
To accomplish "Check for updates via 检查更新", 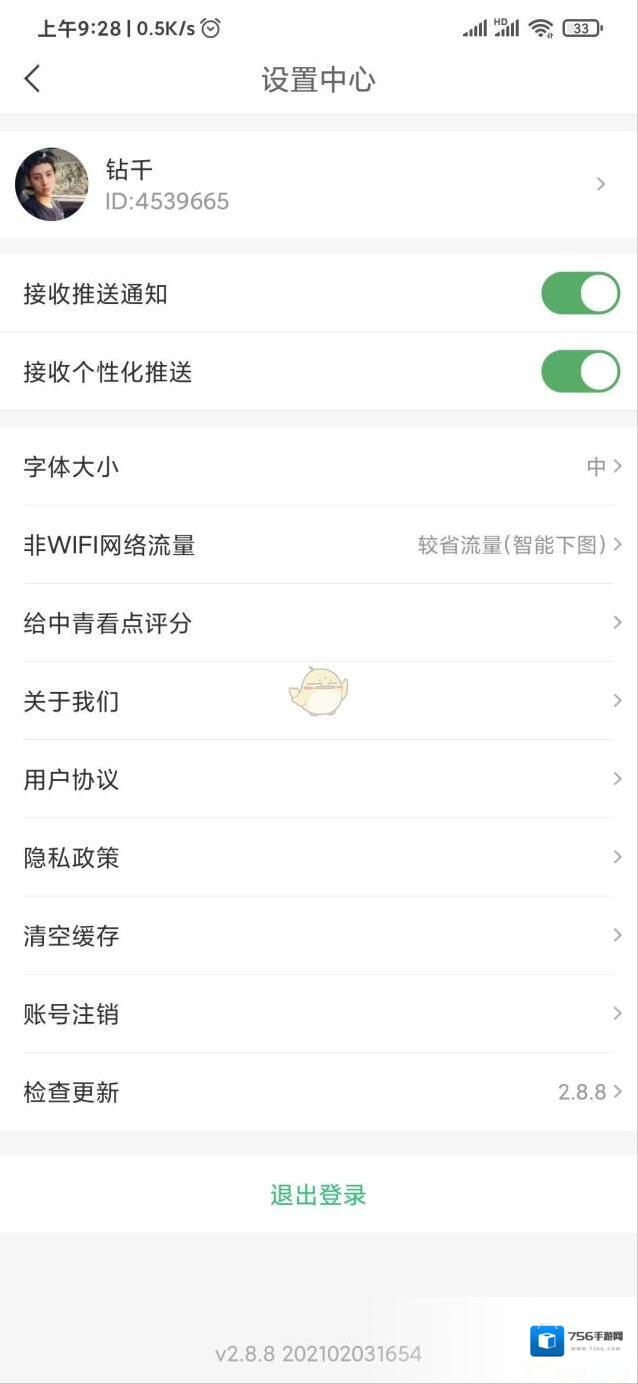I will pyautogui.click(x=318, y=1092).
